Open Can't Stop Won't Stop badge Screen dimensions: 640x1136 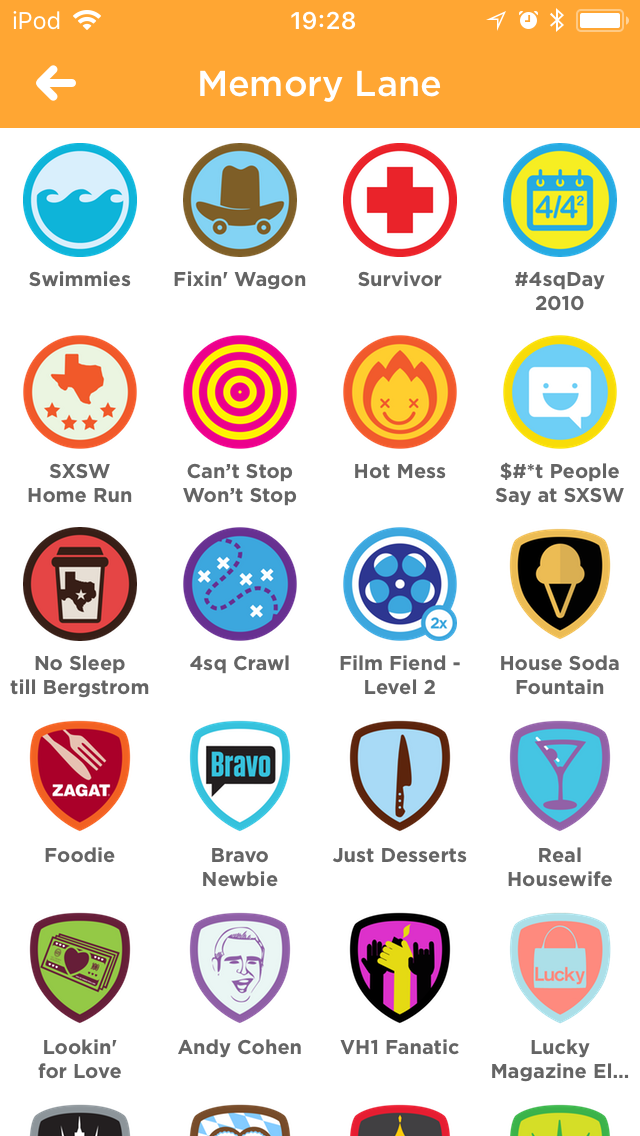(240, 392)
